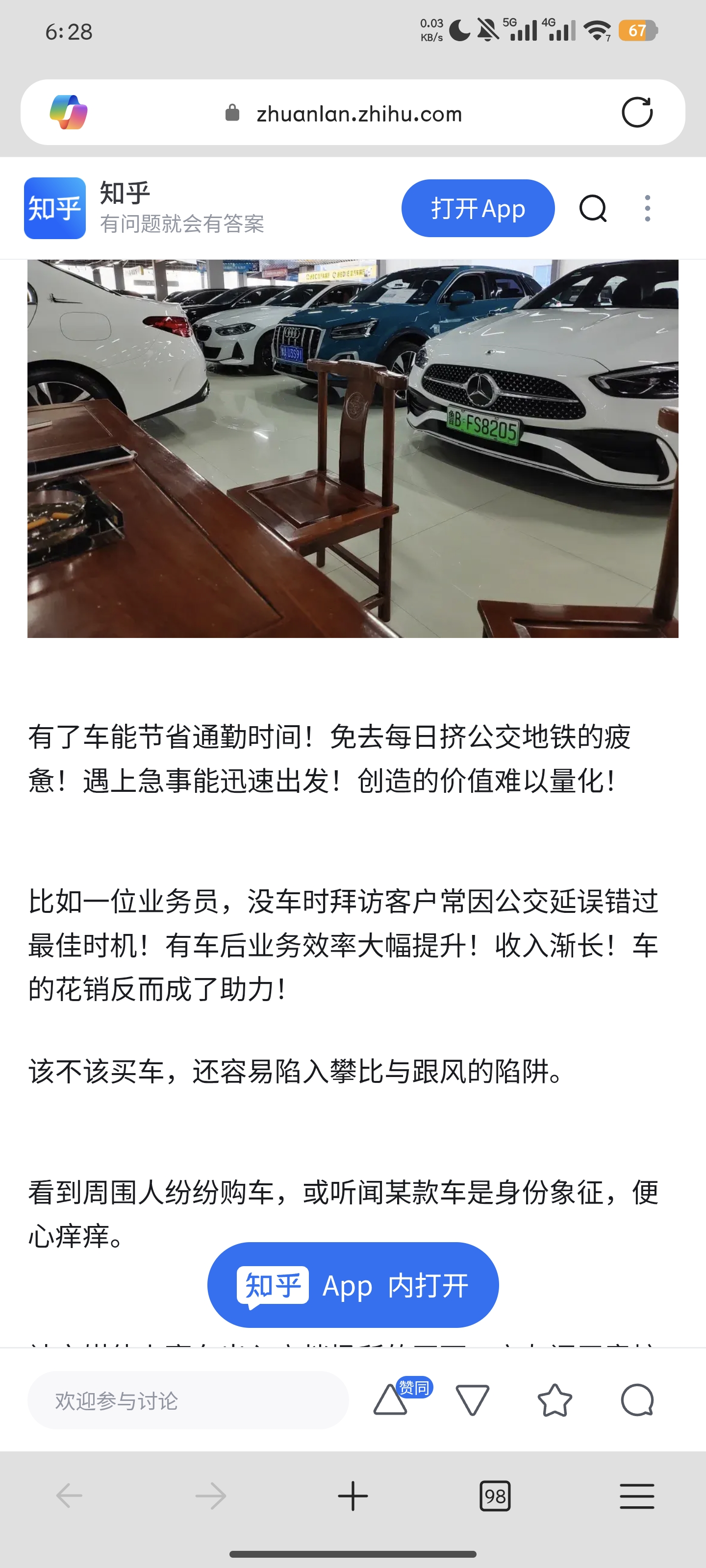Open a new browser tab

point(353,1496)
